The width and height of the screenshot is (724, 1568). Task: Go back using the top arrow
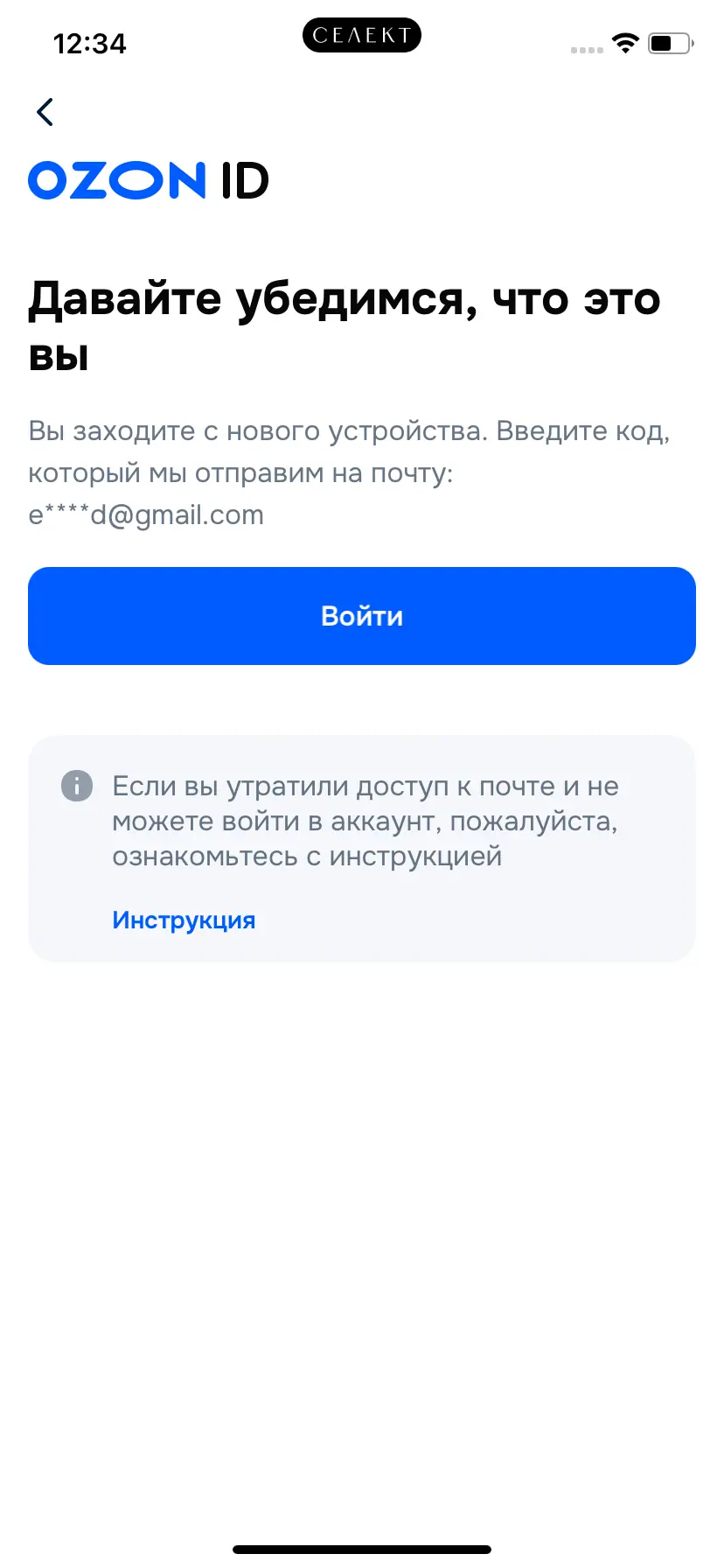click(45, 112)
